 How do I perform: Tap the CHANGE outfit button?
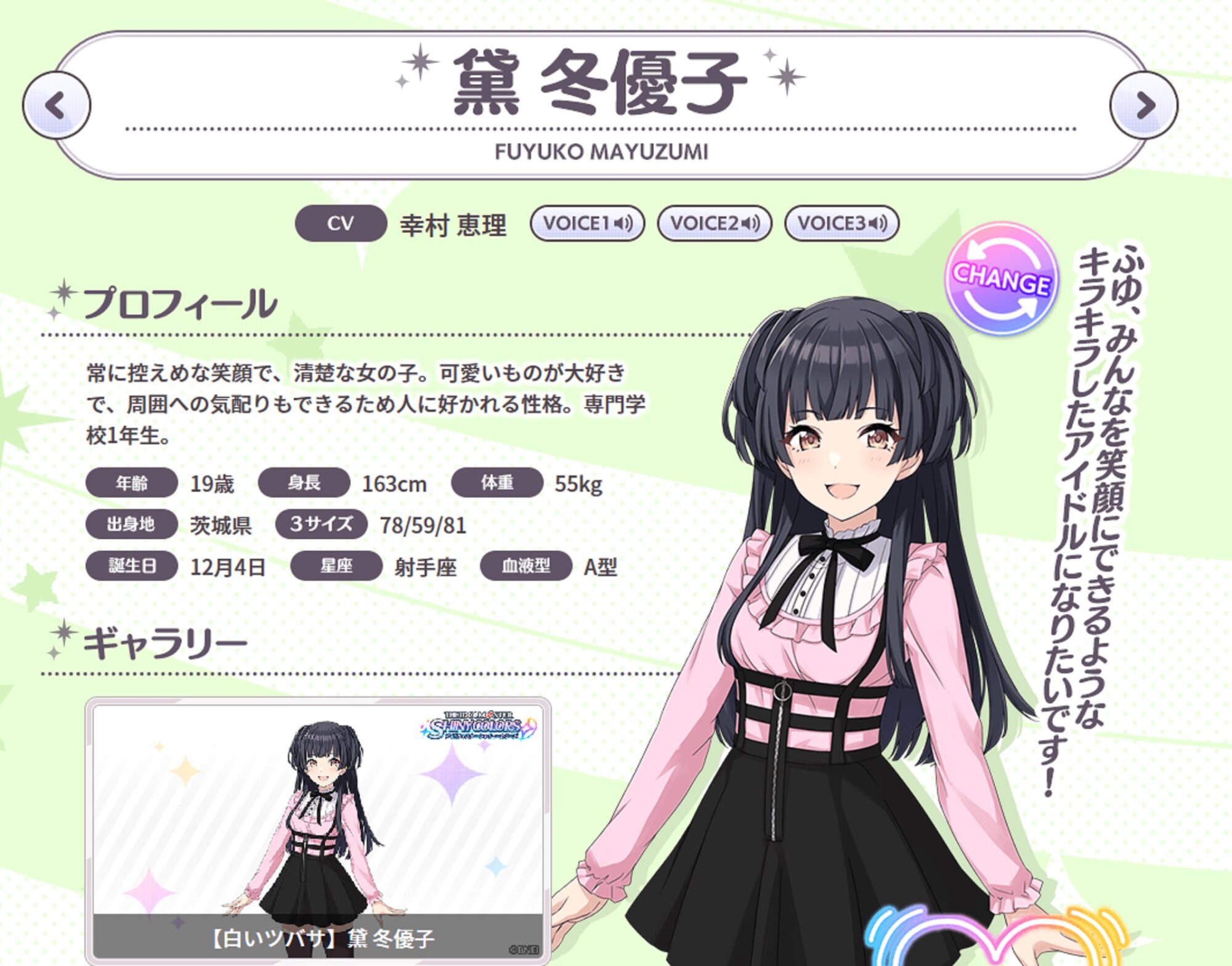click(1002, 278)
